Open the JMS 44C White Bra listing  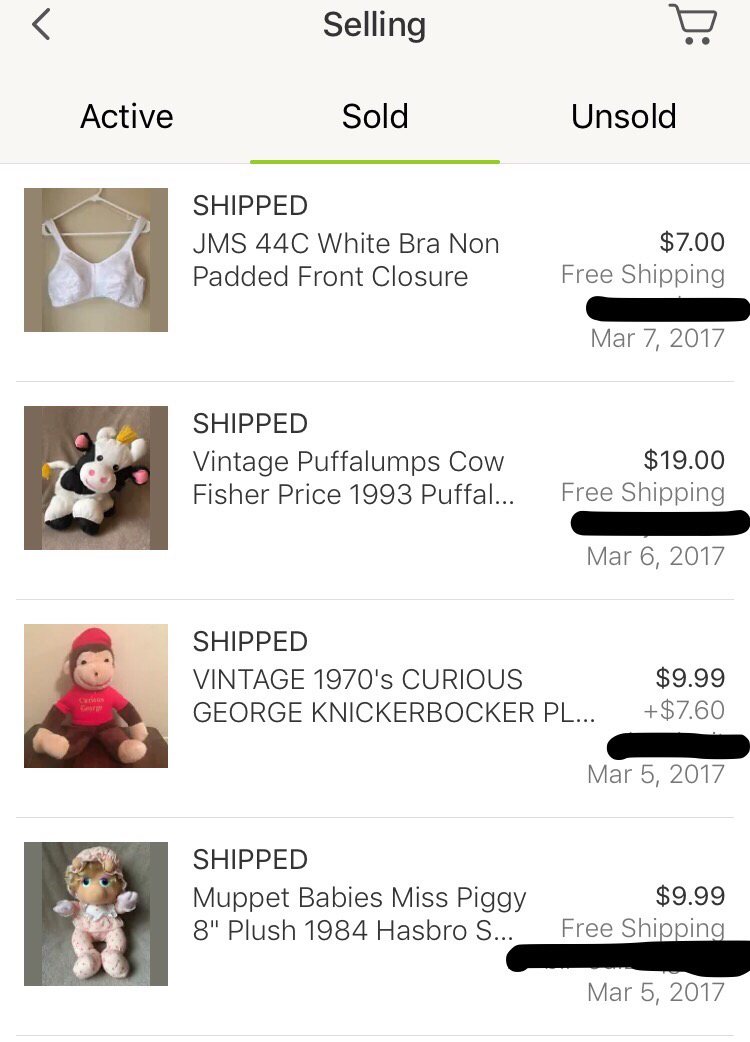(345, 260)
